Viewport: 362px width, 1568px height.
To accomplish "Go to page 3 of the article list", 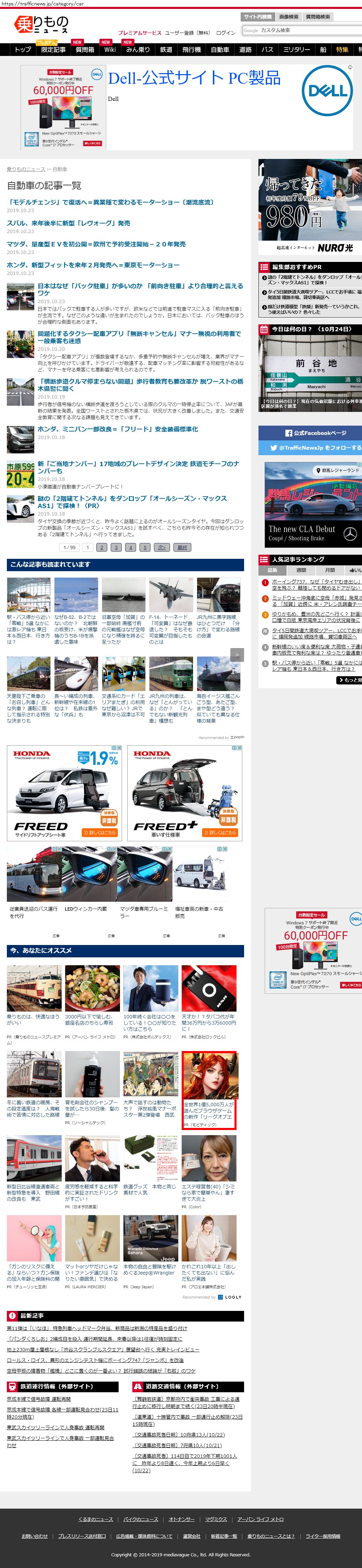I will click(x=116, y=547).
